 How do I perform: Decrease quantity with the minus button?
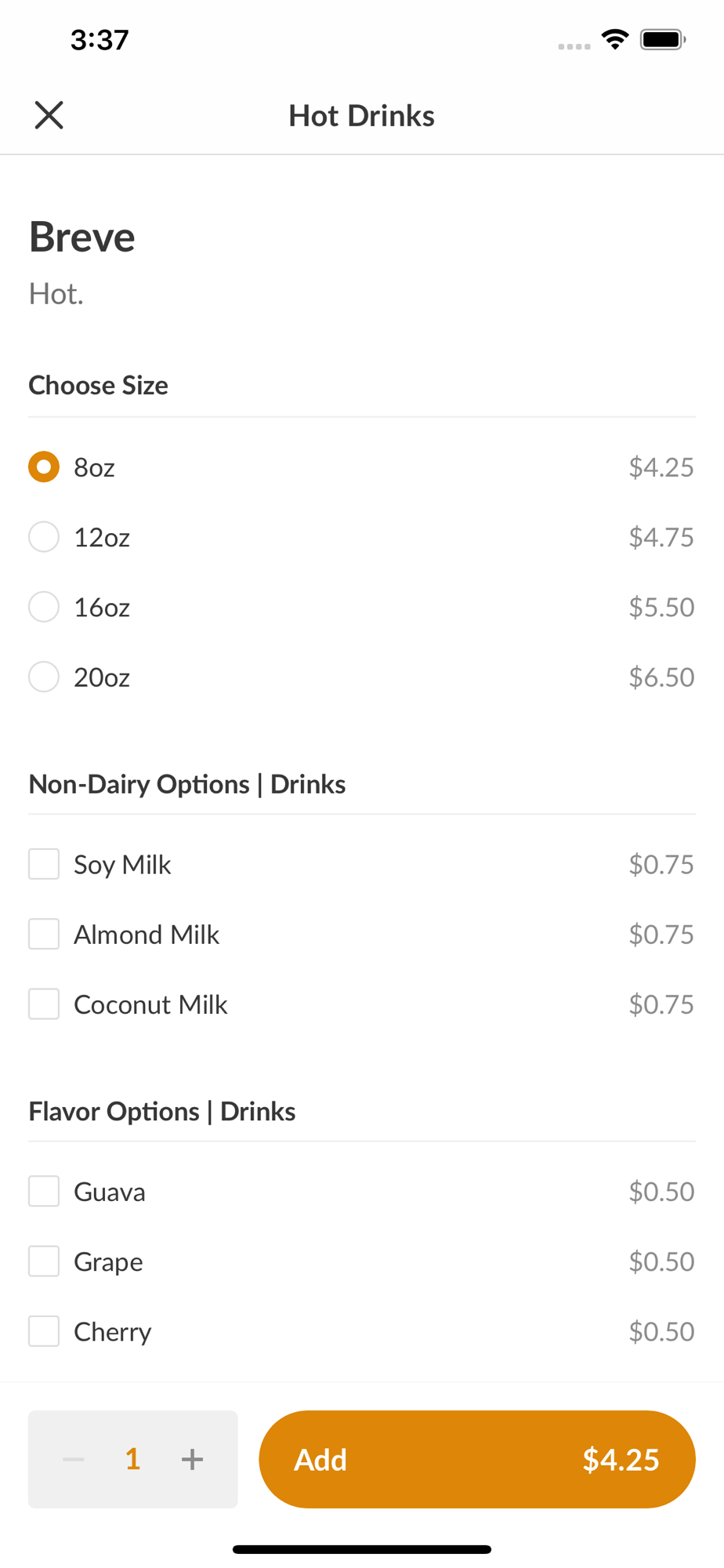coord(74,1459)
